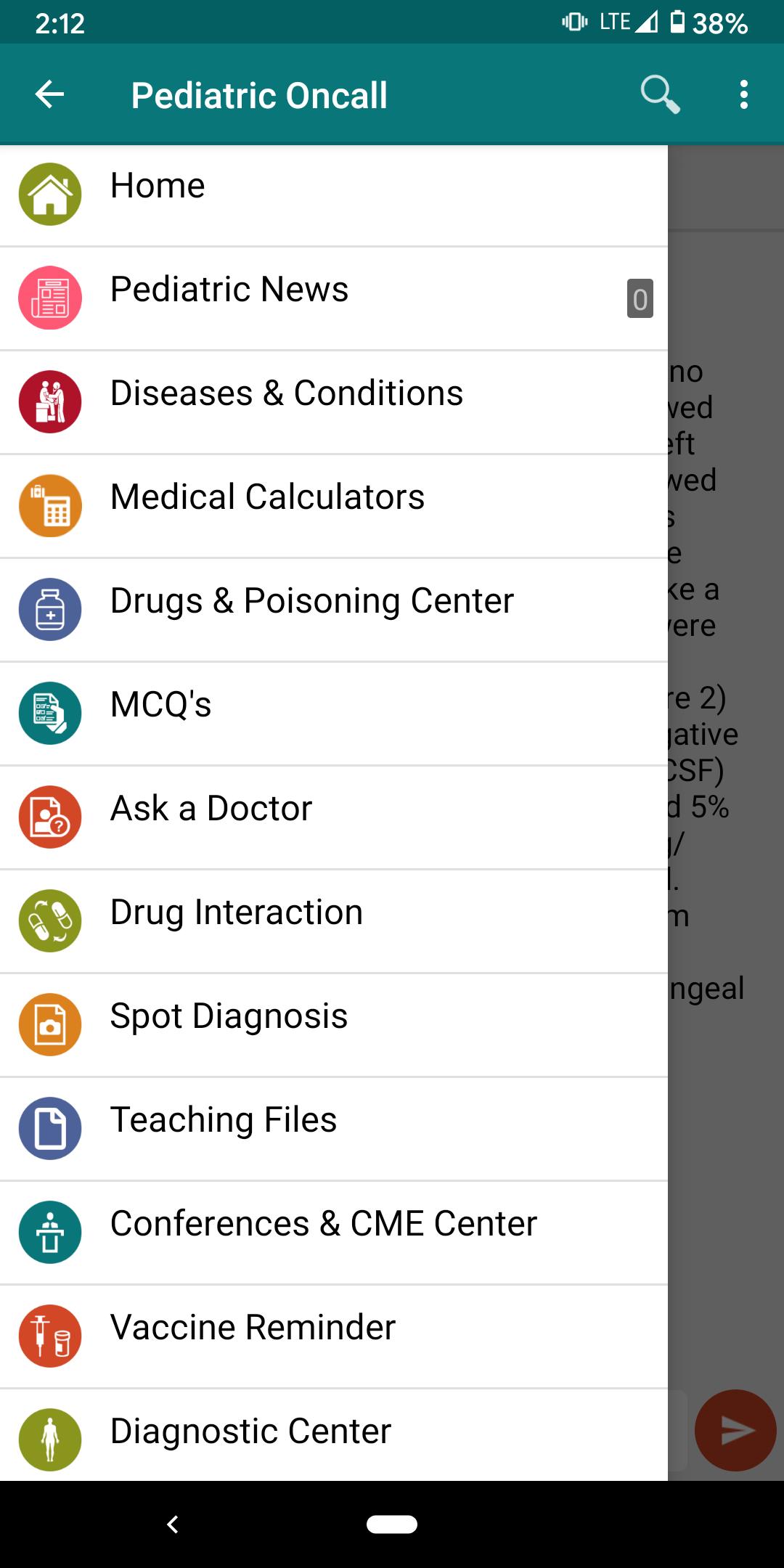This screenshot has height=1568, width=784.
Task: Open the three-dot overflow menu
Action: tap(743, 94)
